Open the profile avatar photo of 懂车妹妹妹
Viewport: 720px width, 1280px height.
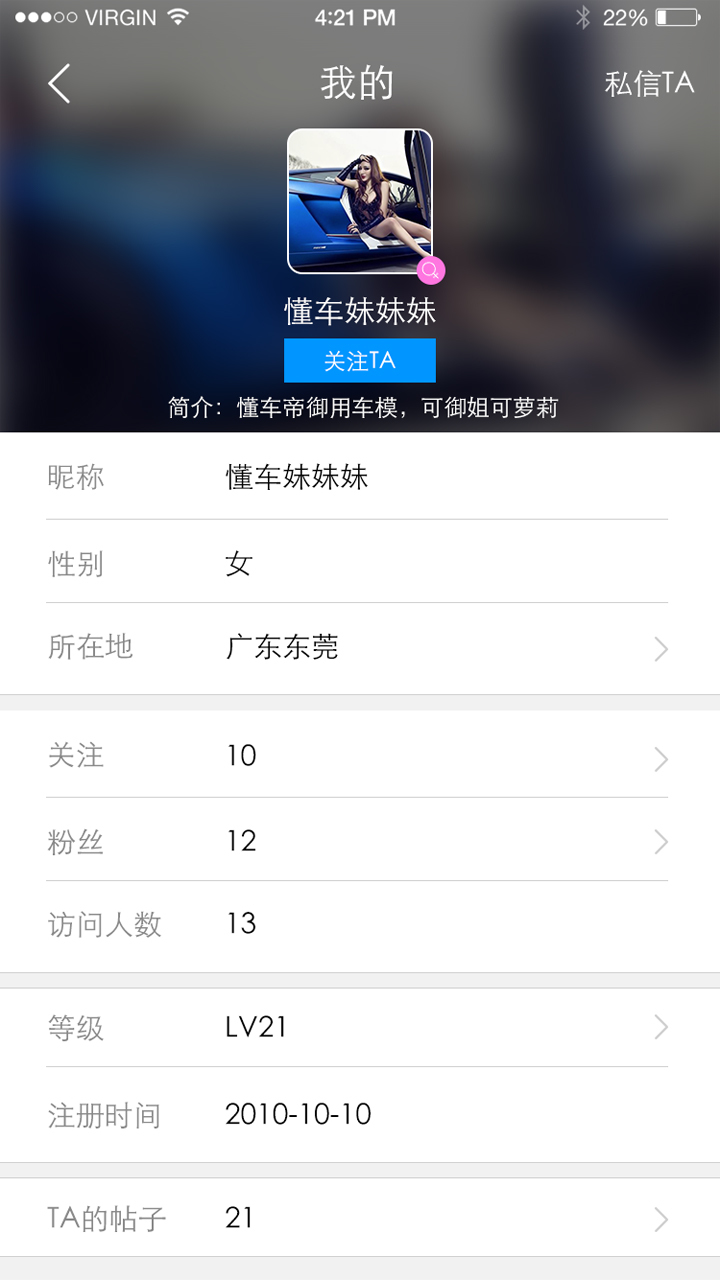tap(360, 200)
